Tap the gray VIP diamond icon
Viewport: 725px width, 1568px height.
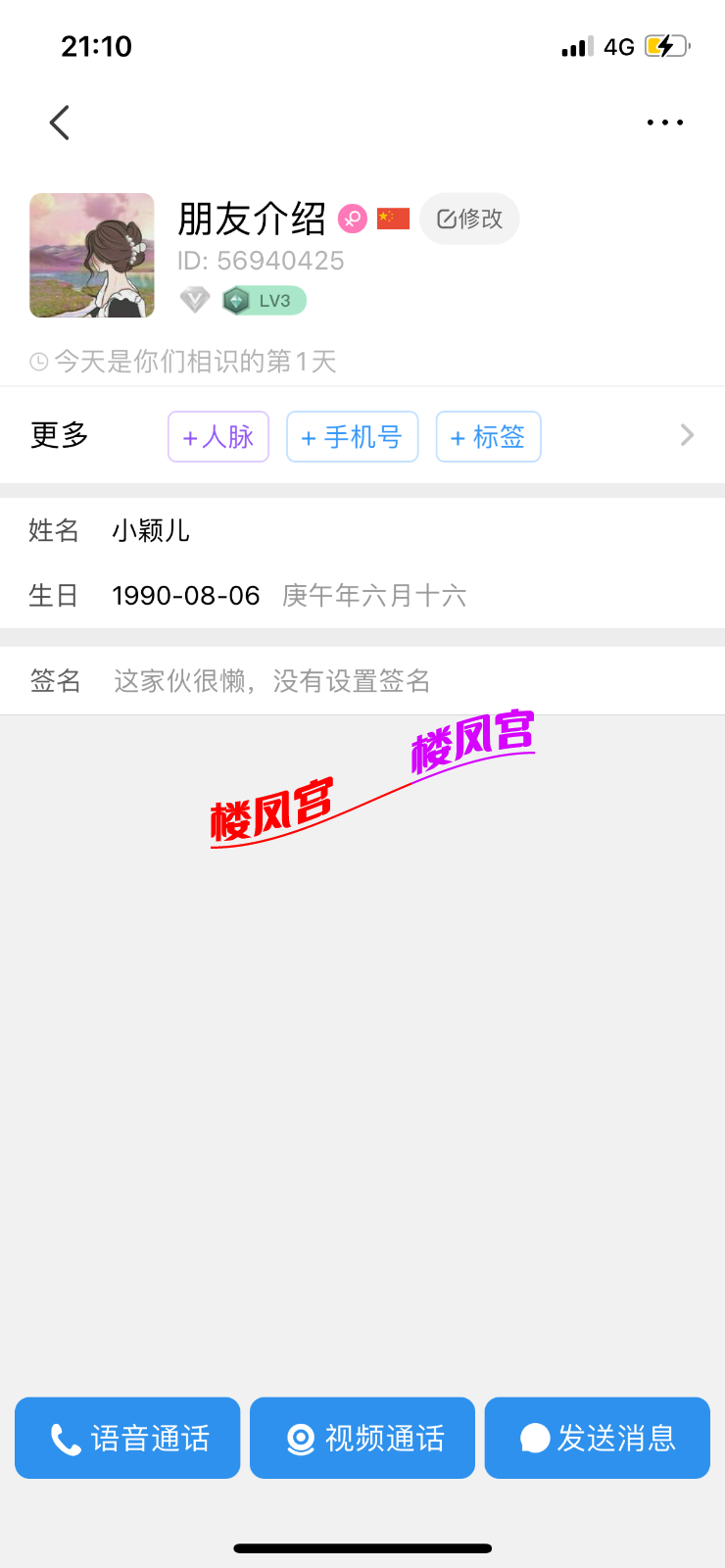click(195, 300)
